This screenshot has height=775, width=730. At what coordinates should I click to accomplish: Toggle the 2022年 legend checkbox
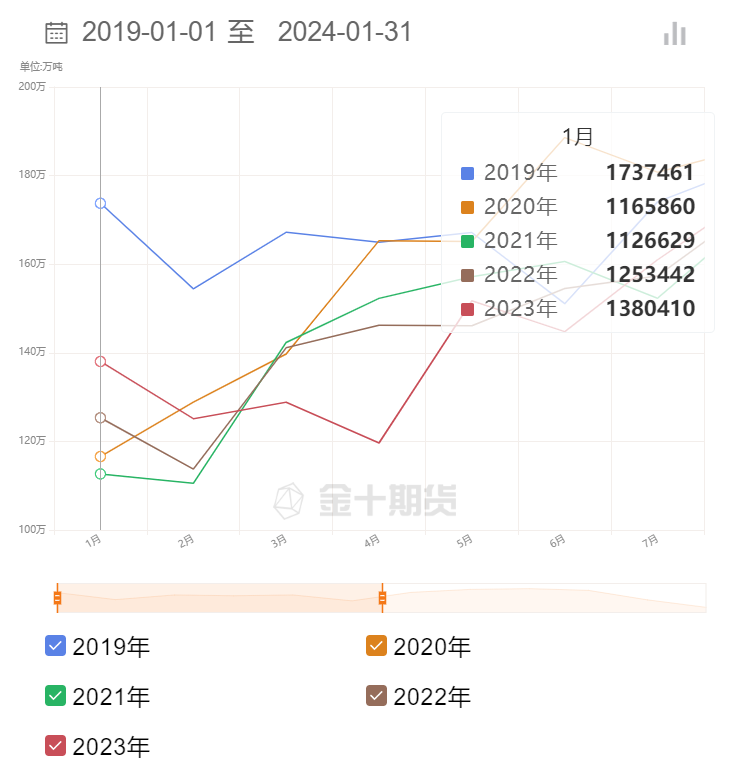(x=377, y=696)
